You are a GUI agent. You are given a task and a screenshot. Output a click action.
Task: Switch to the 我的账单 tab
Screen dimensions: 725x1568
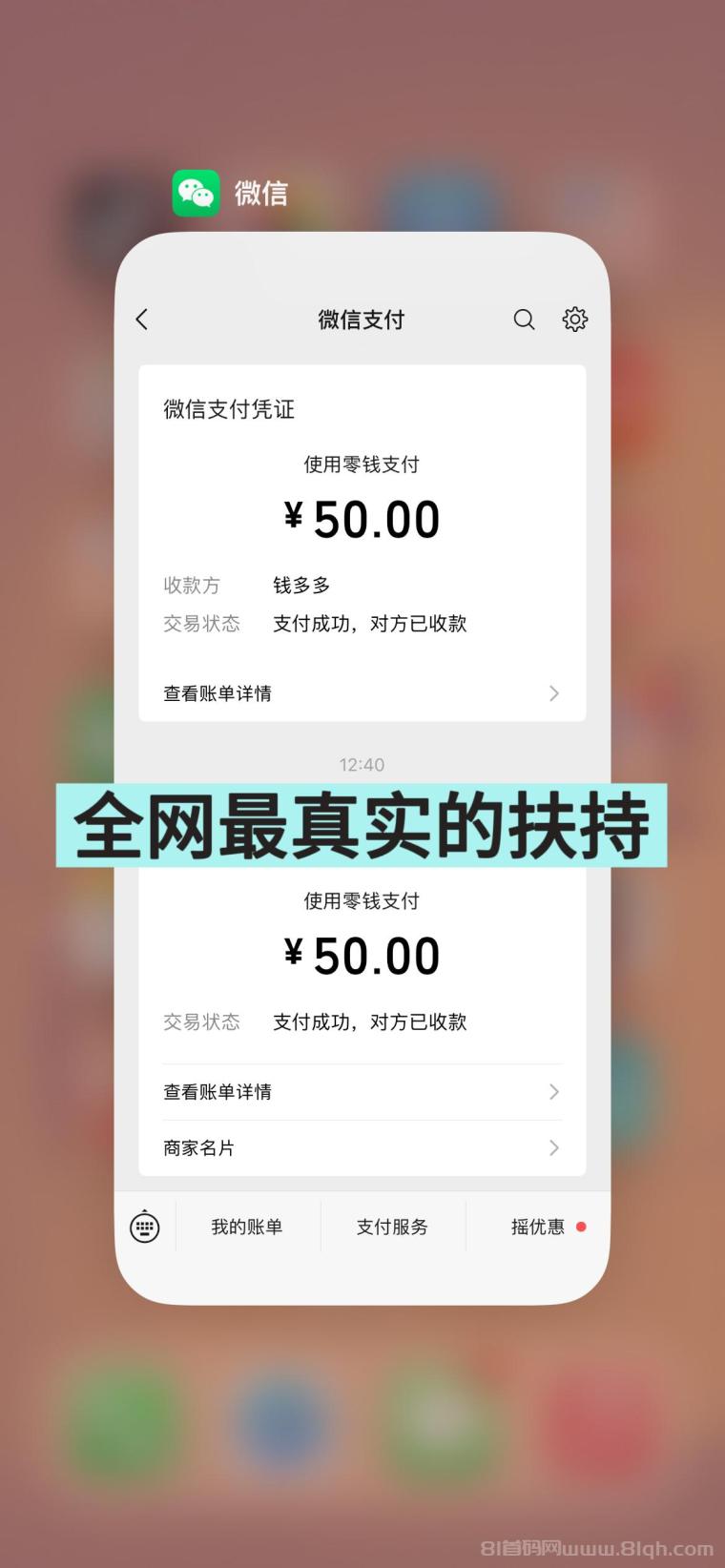[246, 1227]
